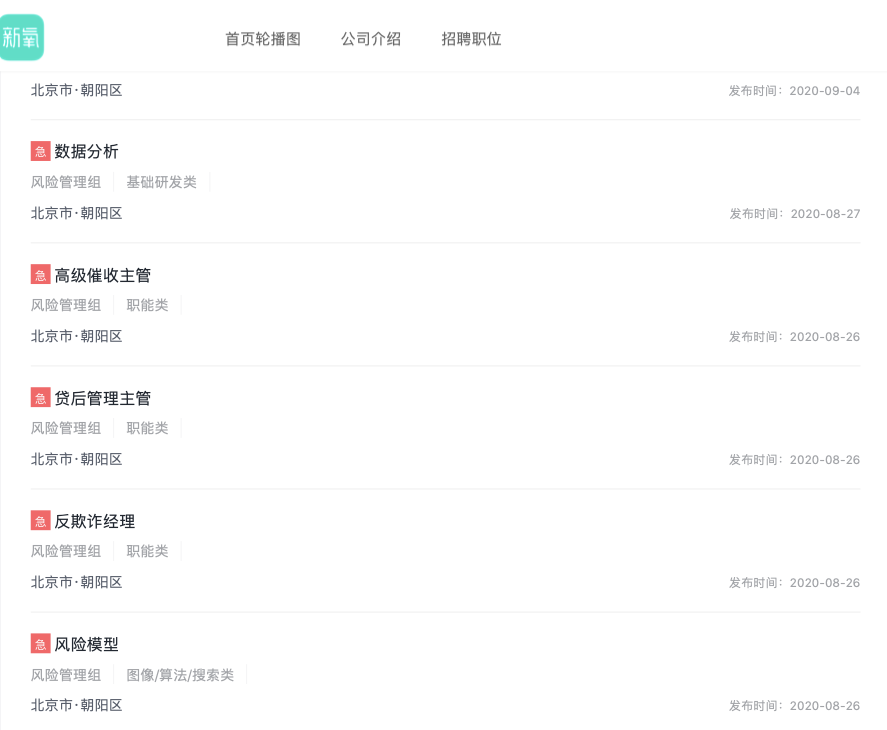The image size is (887, 730).
Task: Open the 公司介绍 tab
Action: [x=370, y=39]
